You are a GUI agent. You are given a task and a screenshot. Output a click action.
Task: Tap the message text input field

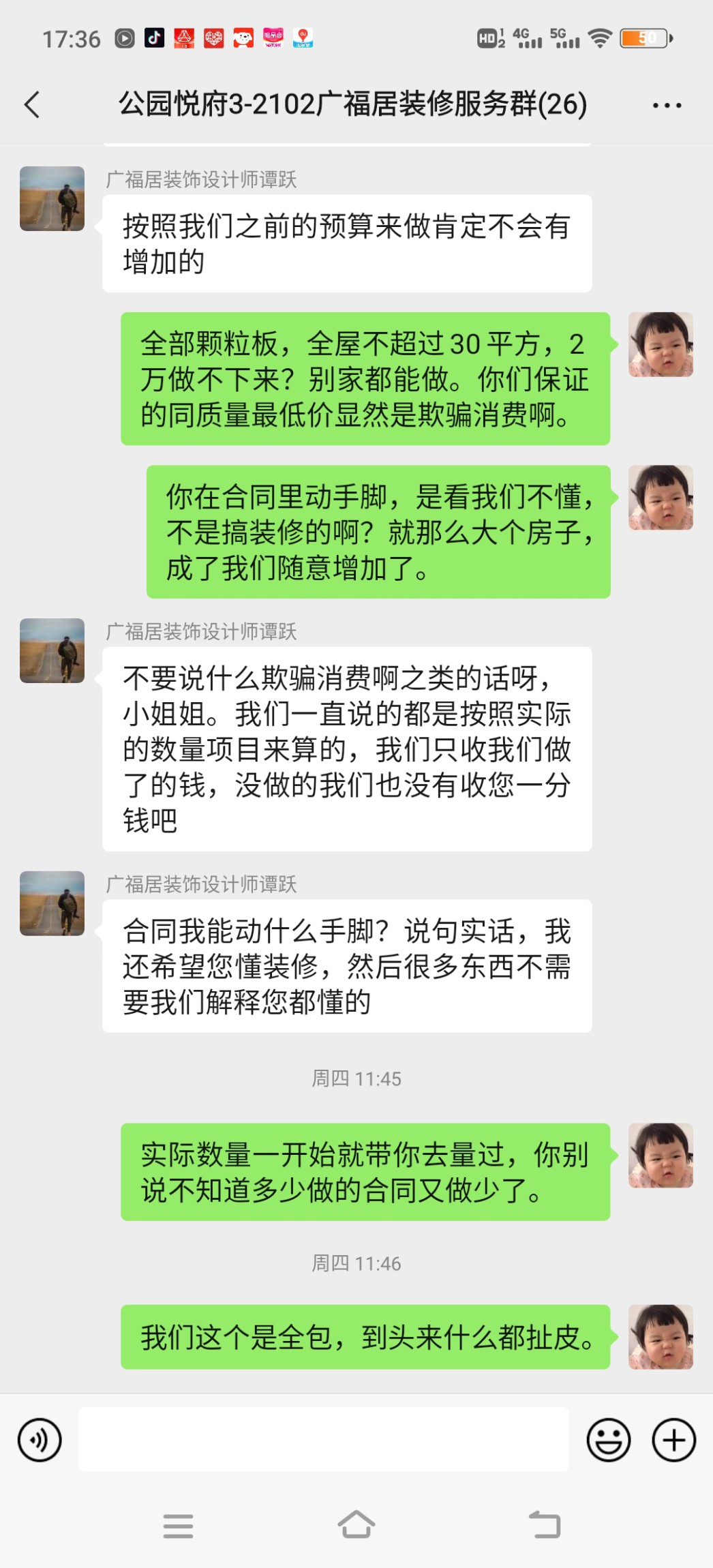point(323,1439)
